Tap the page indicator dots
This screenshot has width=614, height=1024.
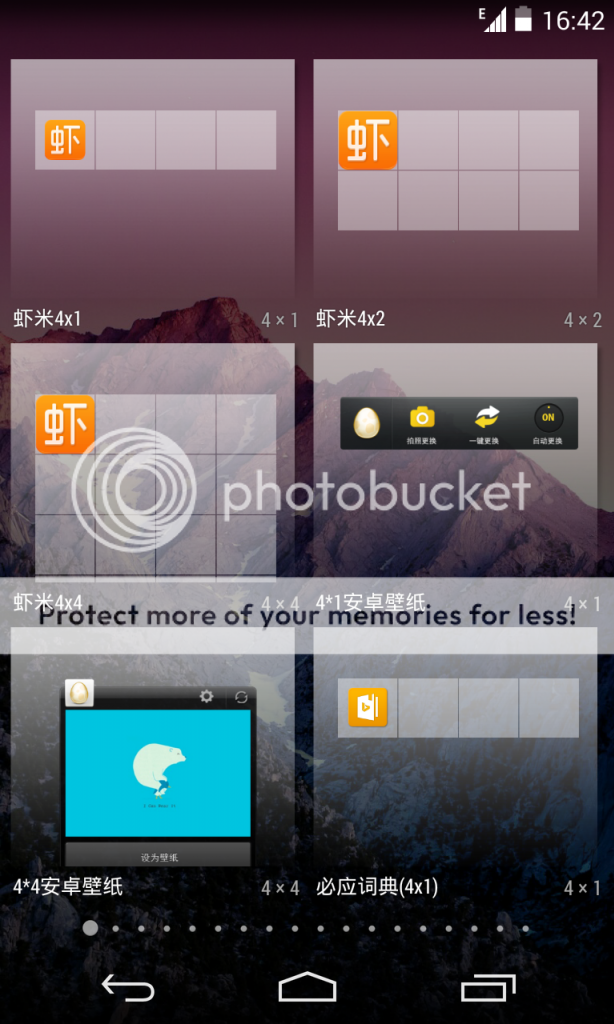pyautogui.click(x=307, y=928)
